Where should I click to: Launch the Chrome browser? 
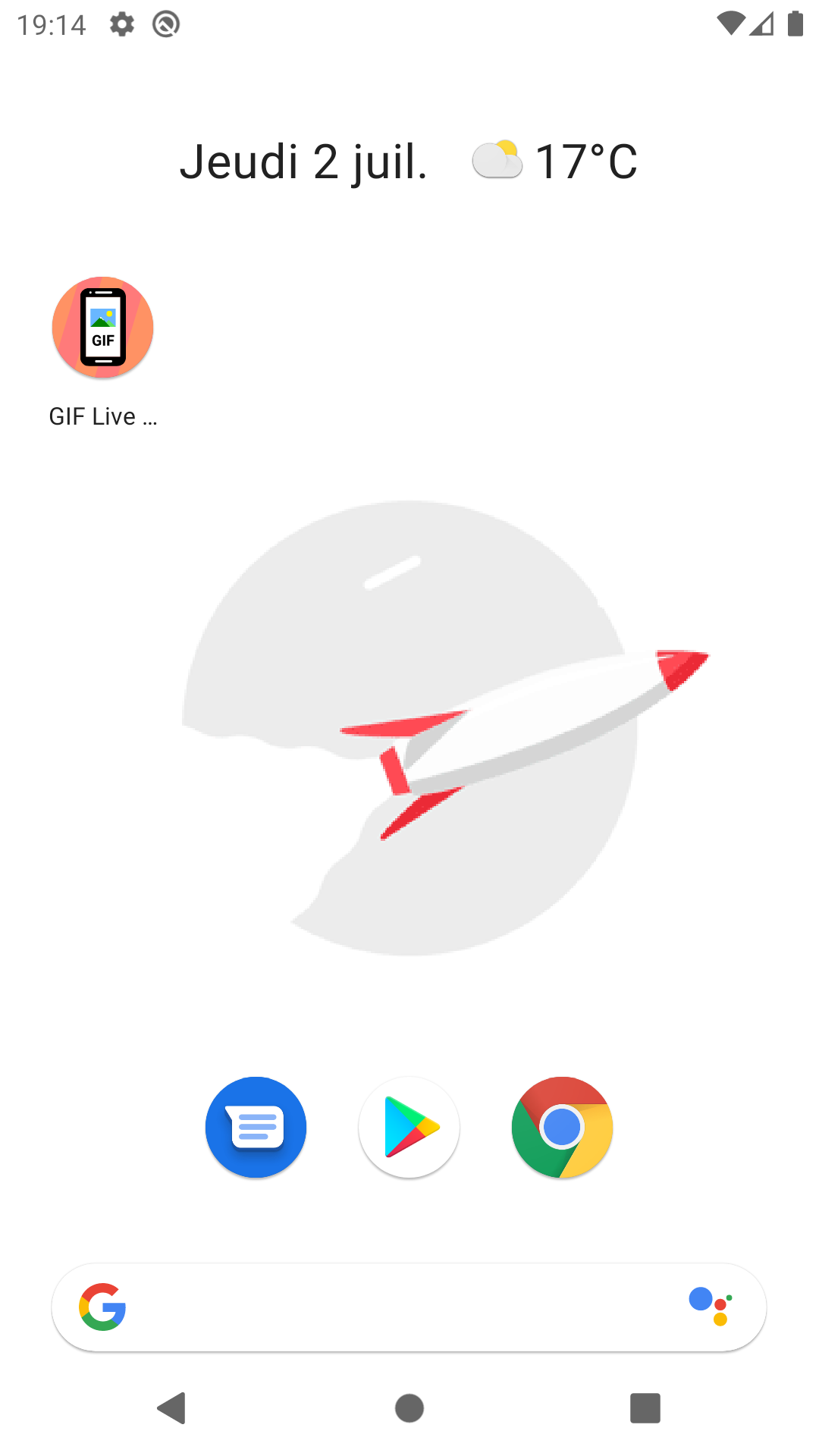tap(562, 1127)
